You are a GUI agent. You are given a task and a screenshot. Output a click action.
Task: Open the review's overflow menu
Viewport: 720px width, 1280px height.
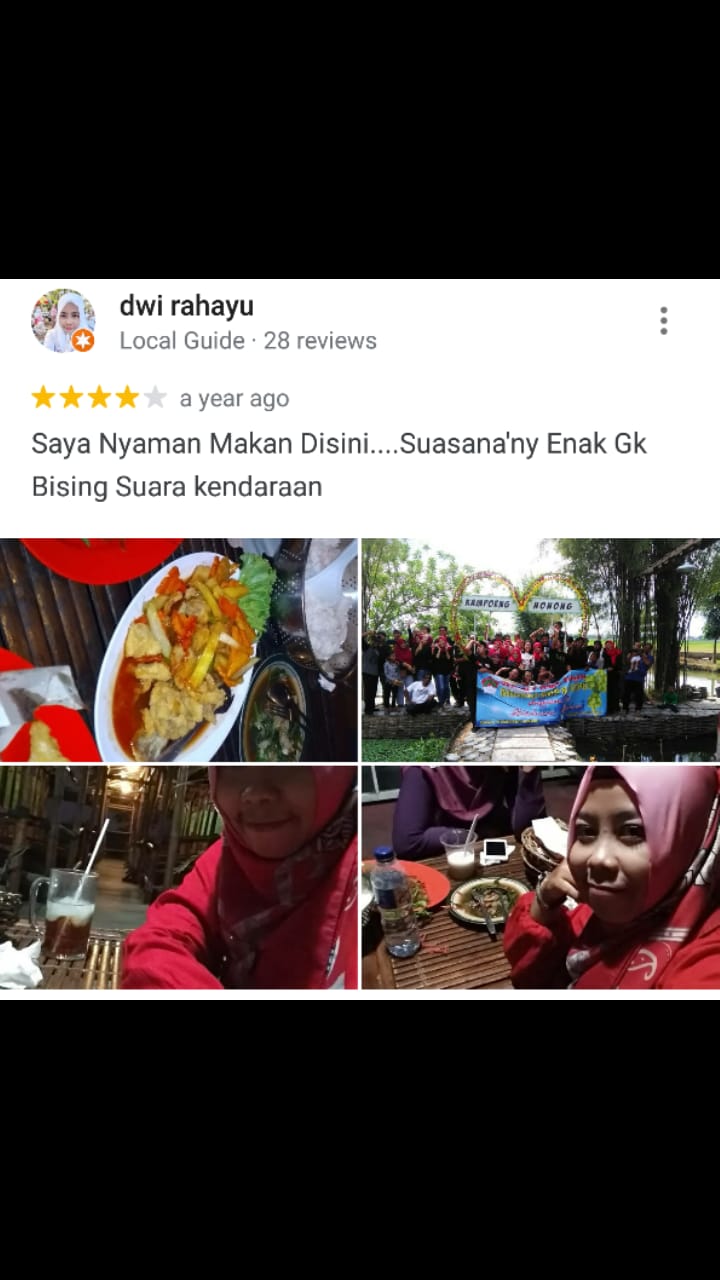663,321
